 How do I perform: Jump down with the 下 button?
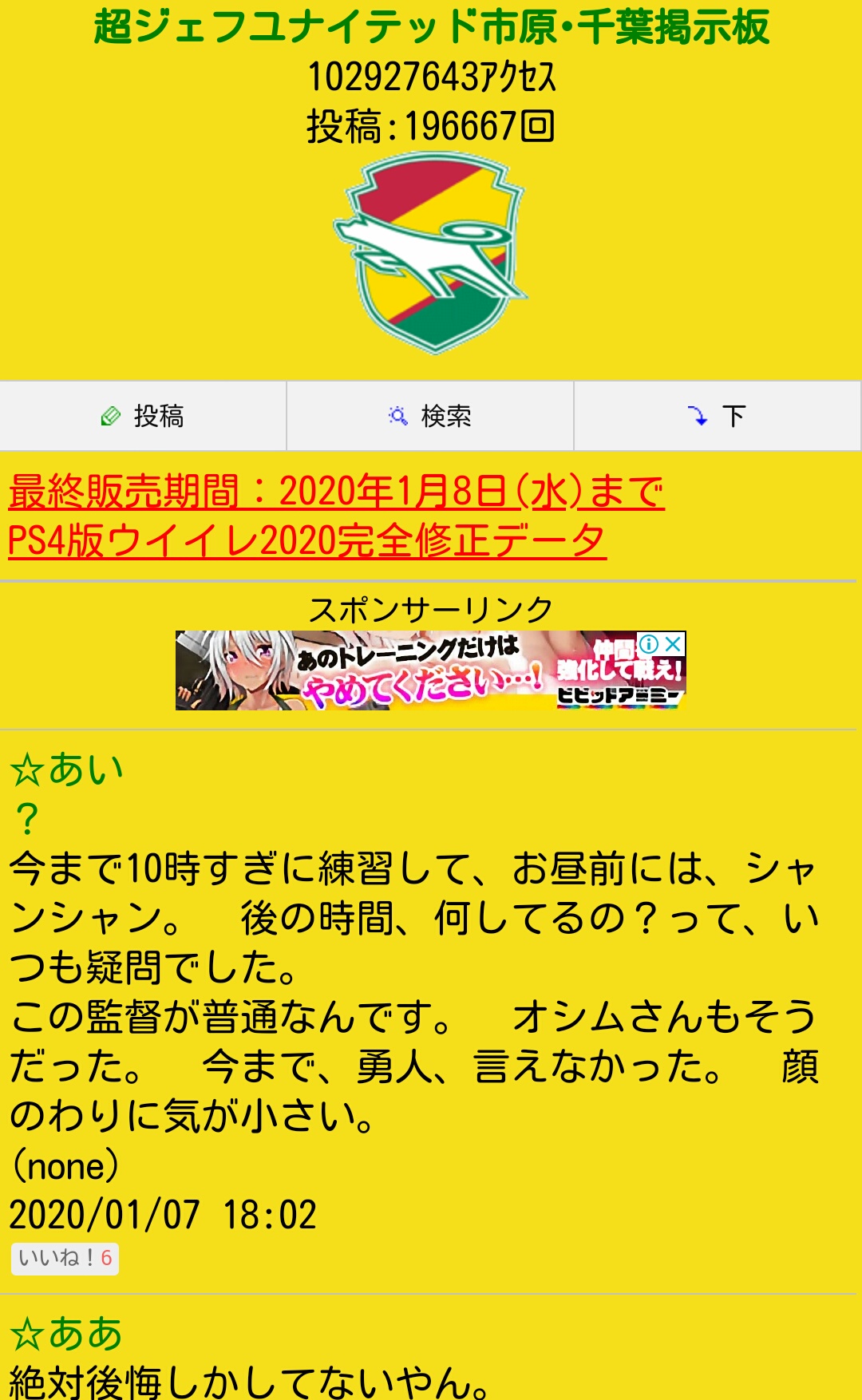click(718, 416)
